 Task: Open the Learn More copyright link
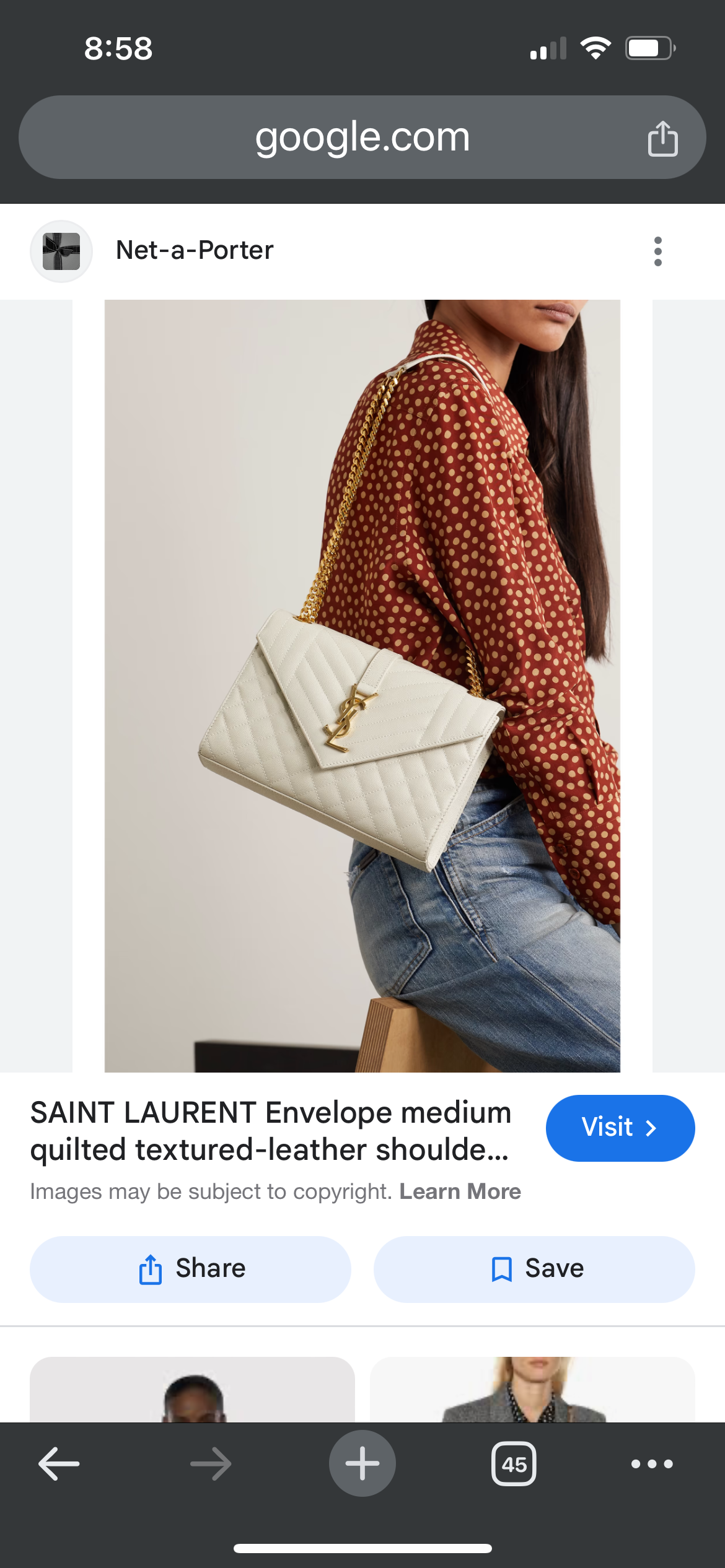pos(460,1191)
